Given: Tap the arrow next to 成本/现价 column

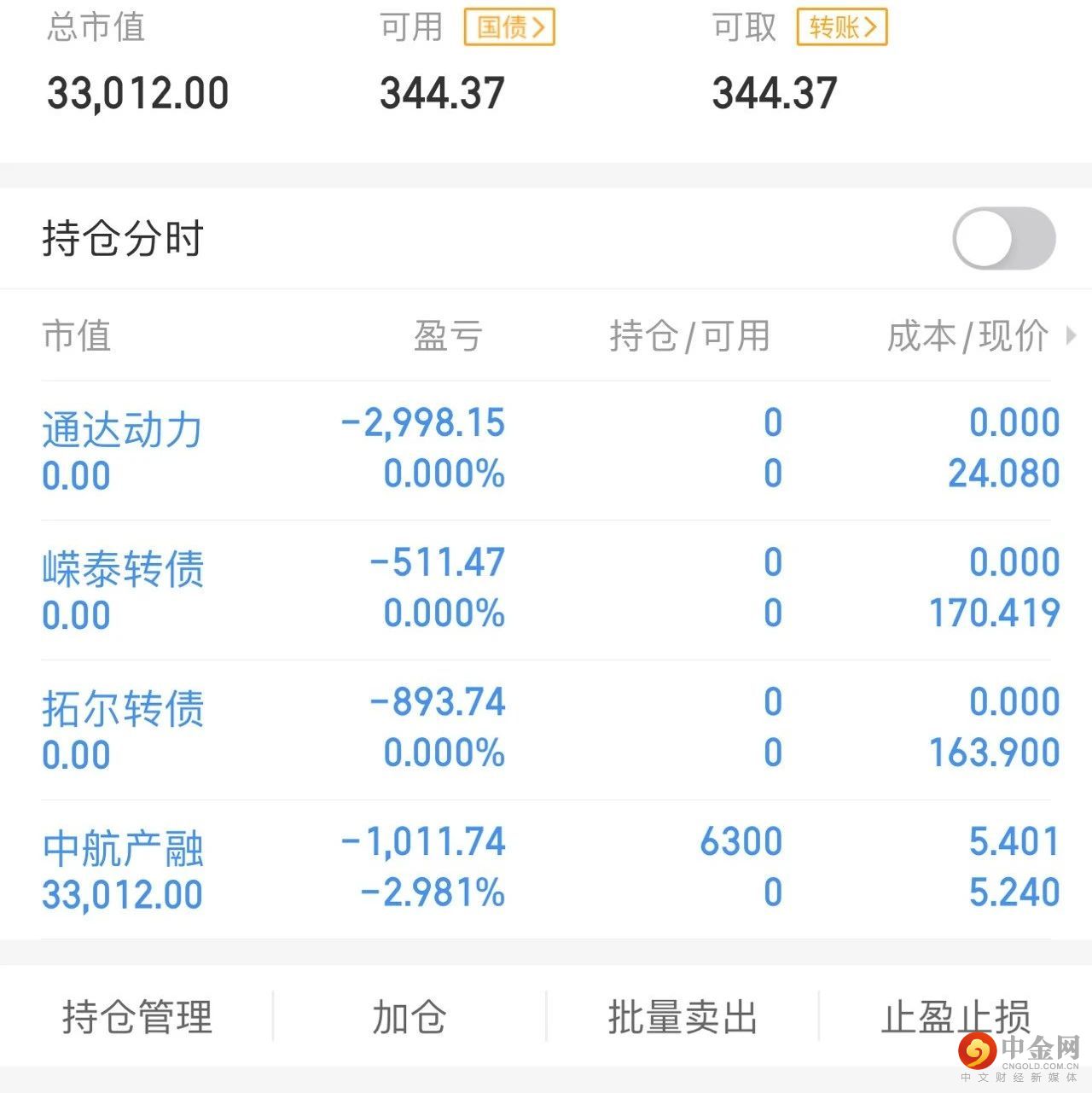Looking at the screenshot, I should click(x=1072, y=336).
